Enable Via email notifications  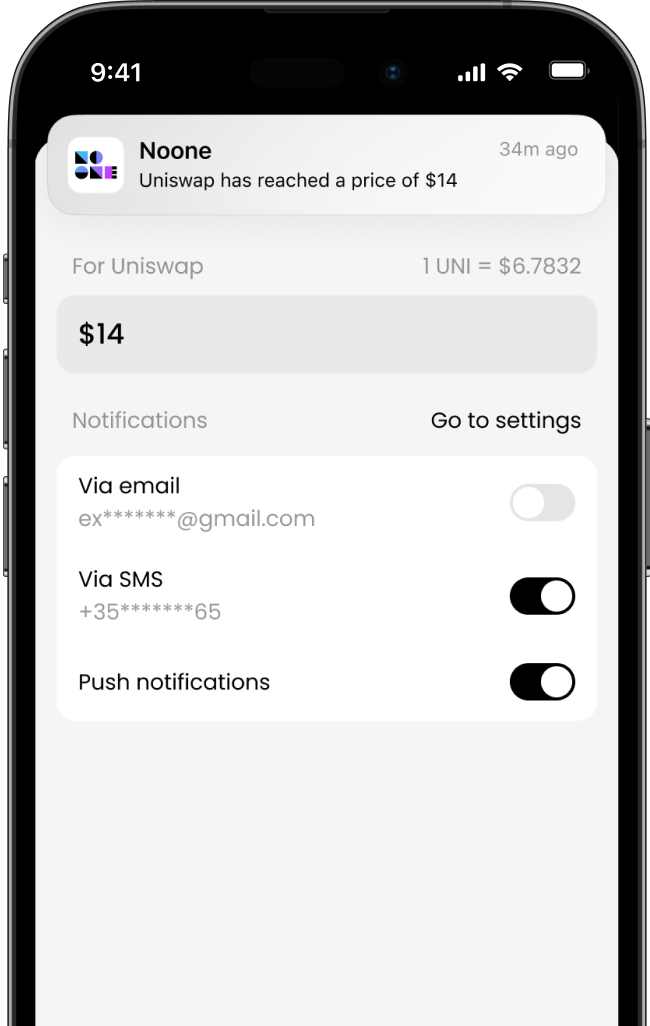(542, 503)
